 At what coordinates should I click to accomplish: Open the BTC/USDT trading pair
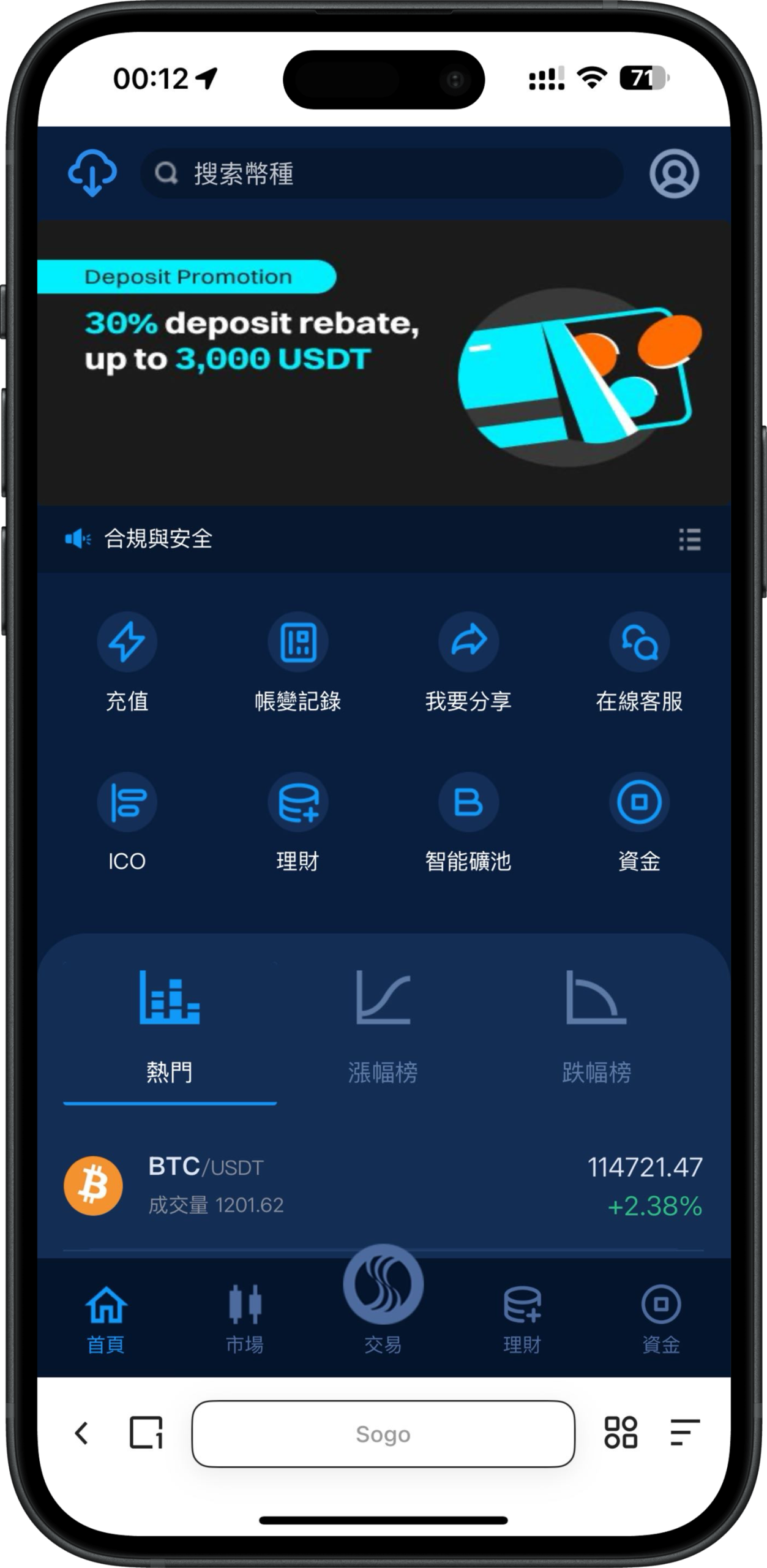point(383,1186)
